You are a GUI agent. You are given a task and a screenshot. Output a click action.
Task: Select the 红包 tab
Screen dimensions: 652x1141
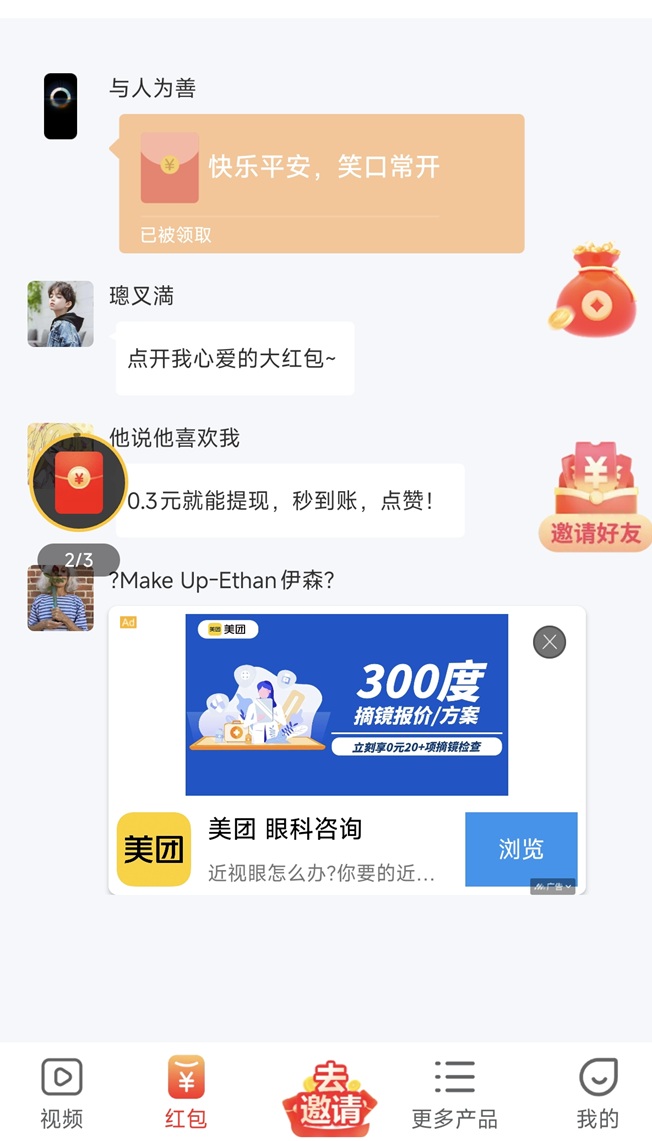[x=186, y=1092]
